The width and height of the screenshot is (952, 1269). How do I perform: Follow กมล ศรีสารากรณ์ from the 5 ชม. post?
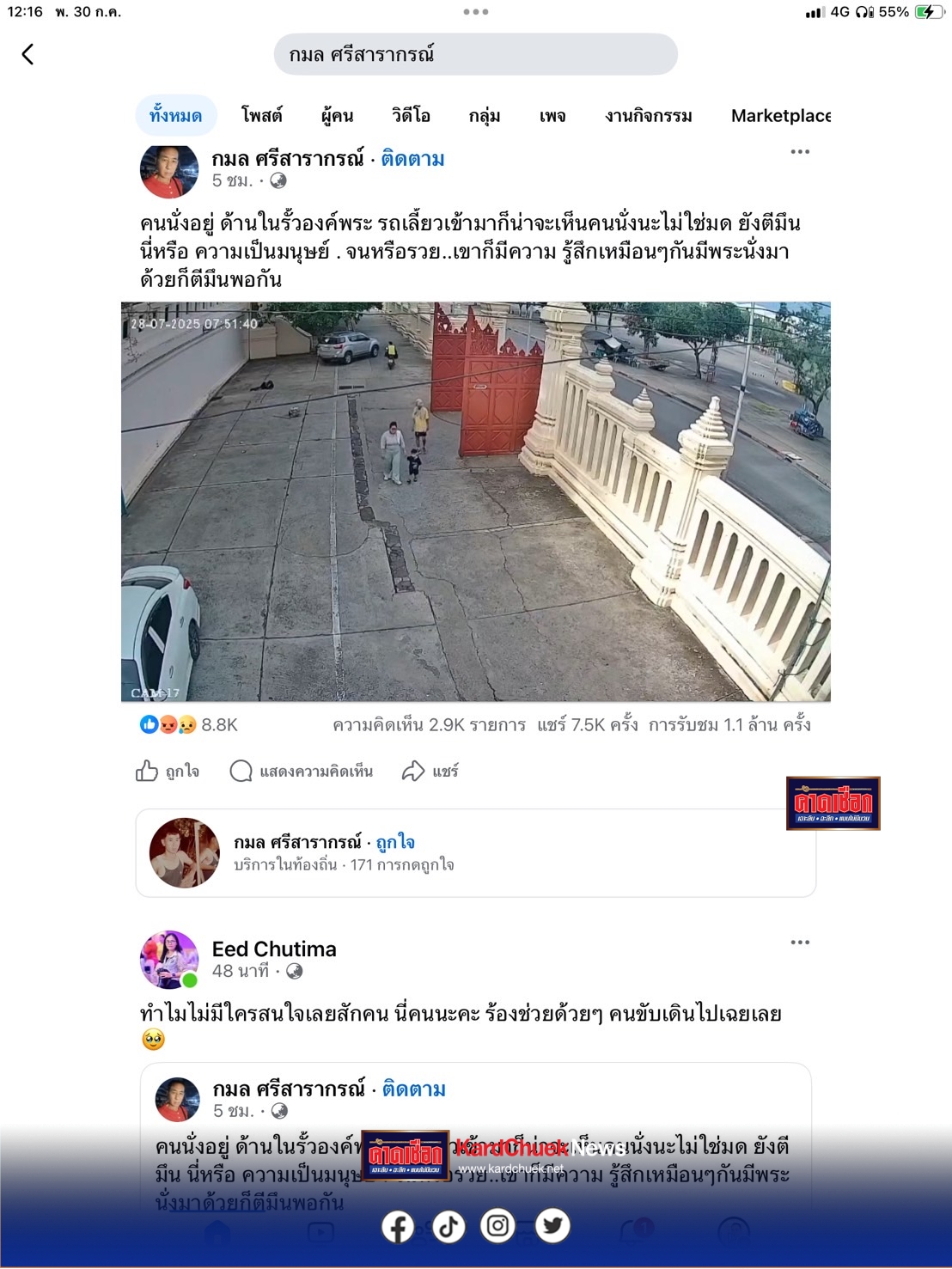(x=412, y=159)
